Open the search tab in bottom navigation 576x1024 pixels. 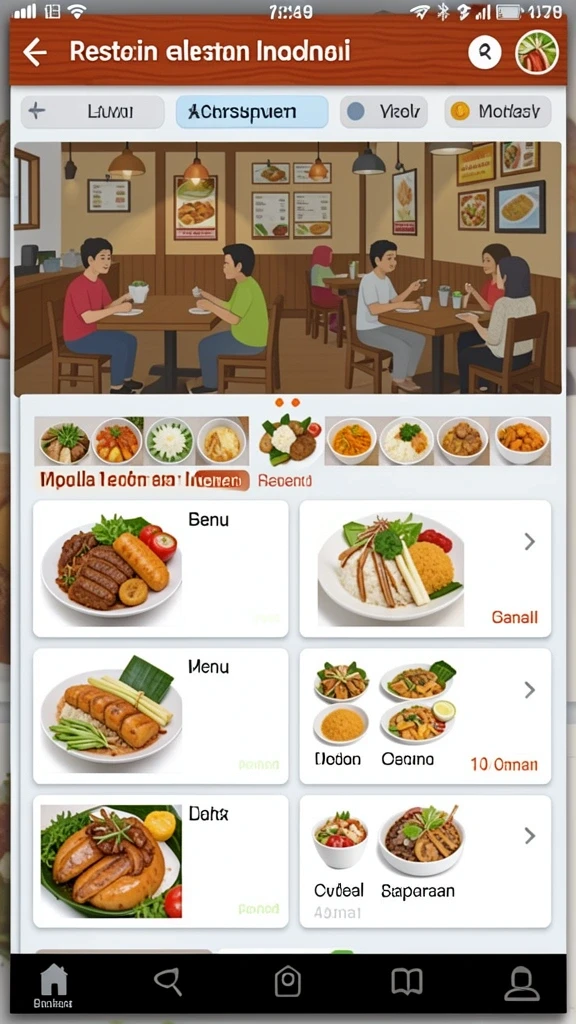pos(168,981)
